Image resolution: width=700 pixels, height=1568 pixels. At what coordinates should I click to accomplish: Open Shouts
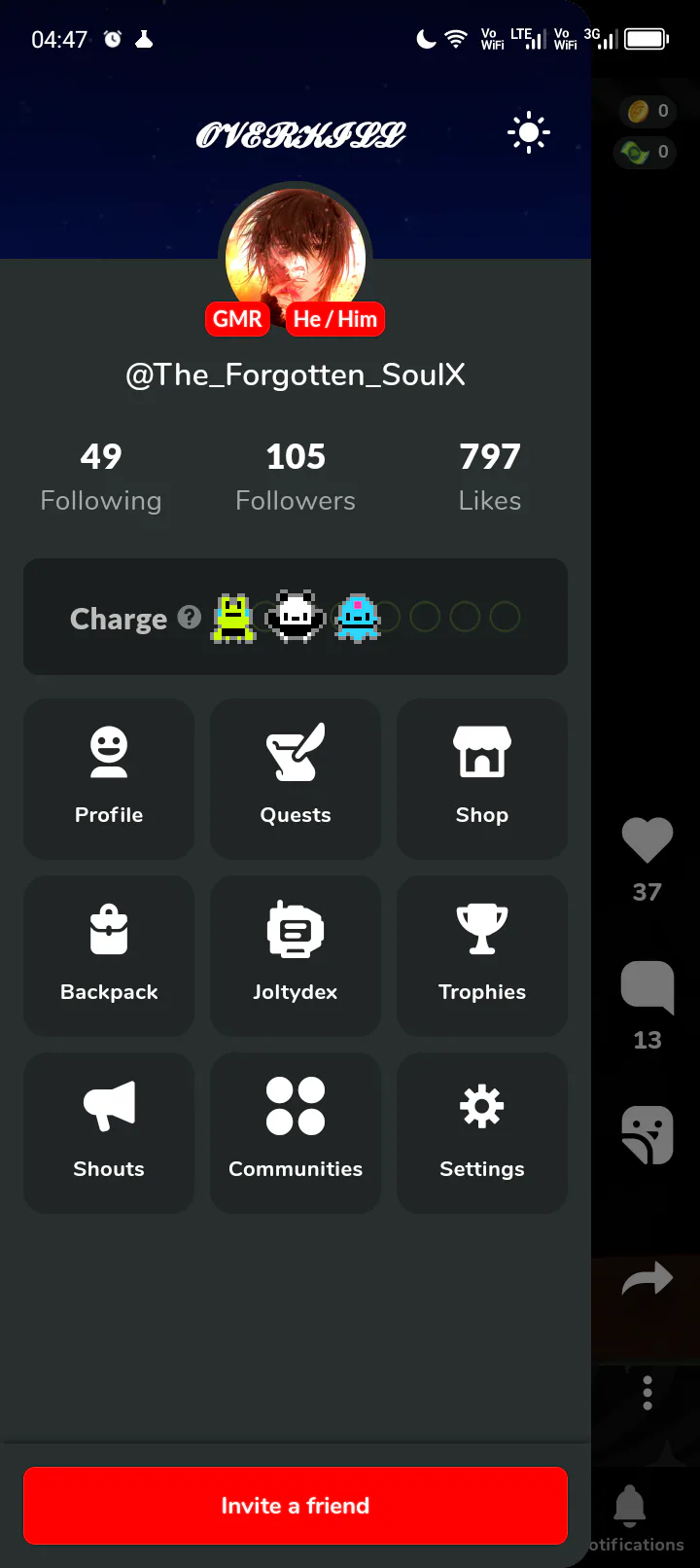(x=109, y=1132)
